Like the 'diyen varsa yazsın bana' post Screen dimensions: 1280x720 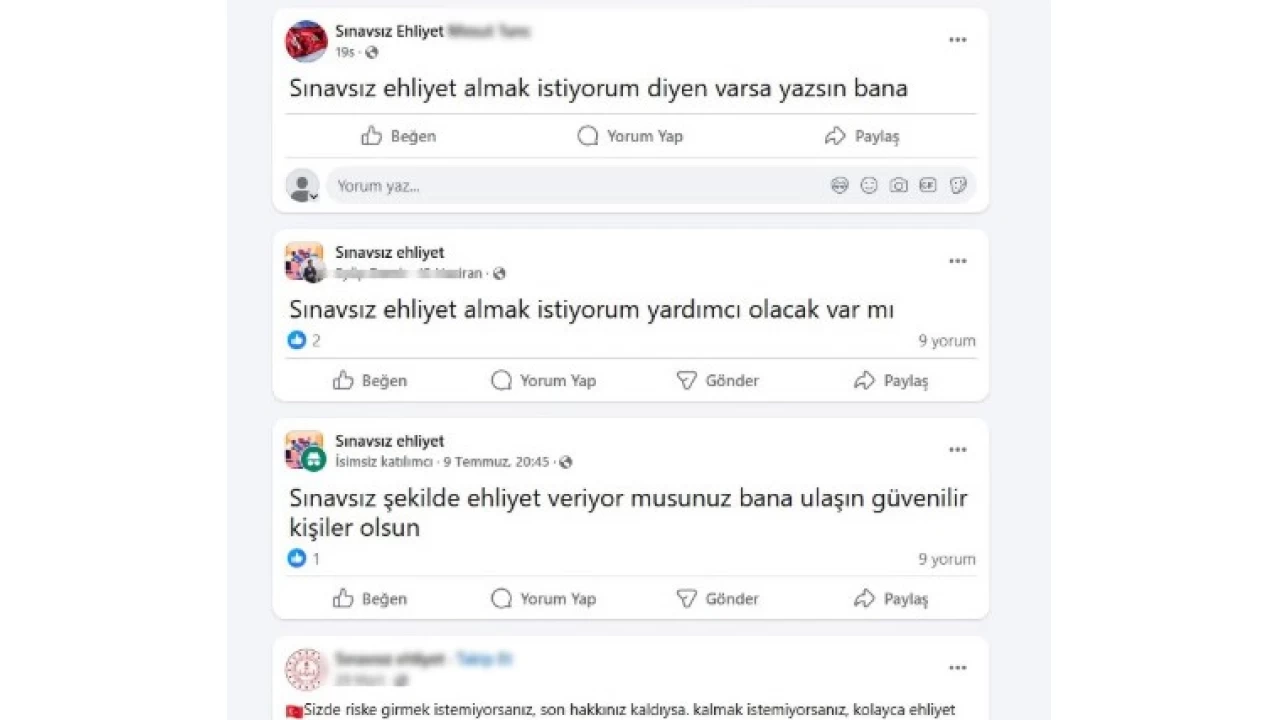point(398,136)
